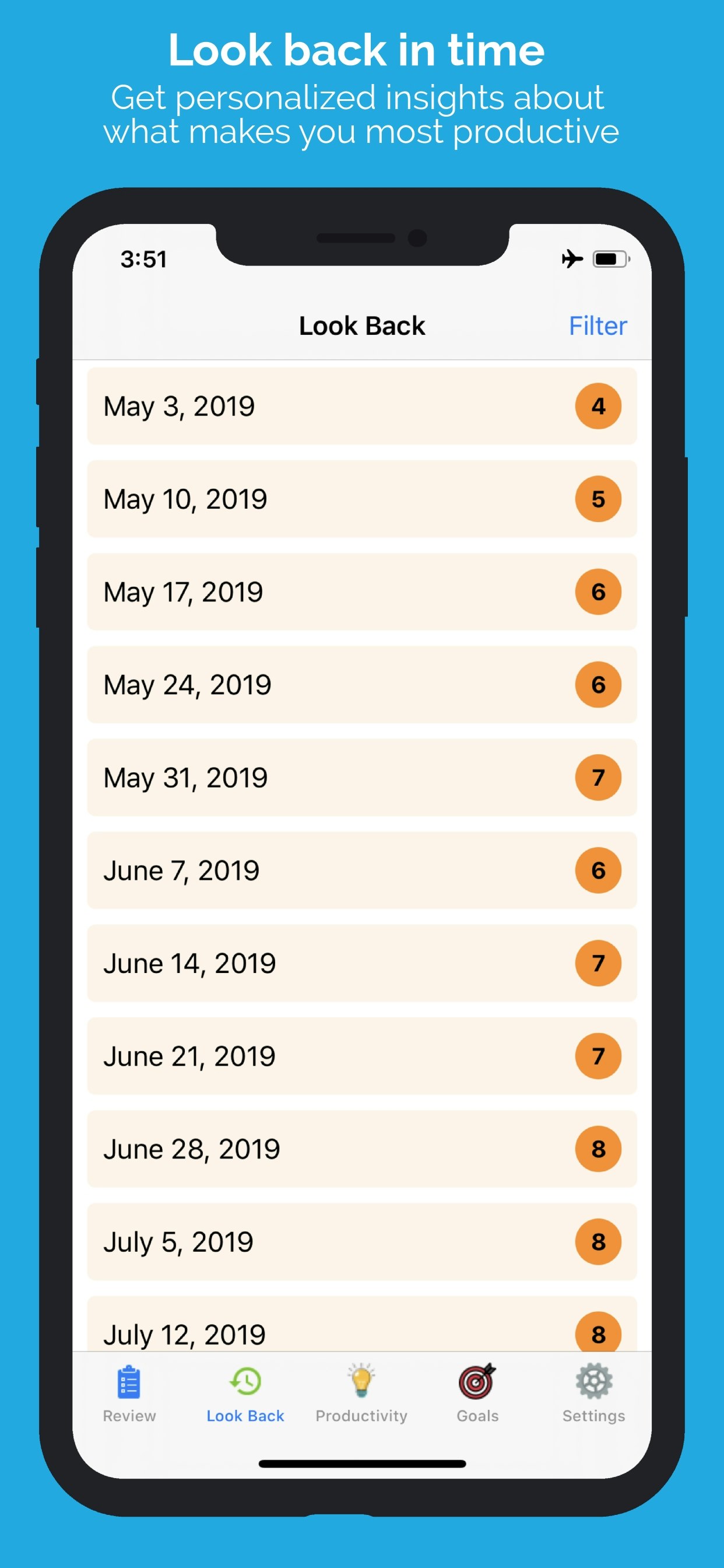Tap the Look Back screen title

click(x=361, y=325)
